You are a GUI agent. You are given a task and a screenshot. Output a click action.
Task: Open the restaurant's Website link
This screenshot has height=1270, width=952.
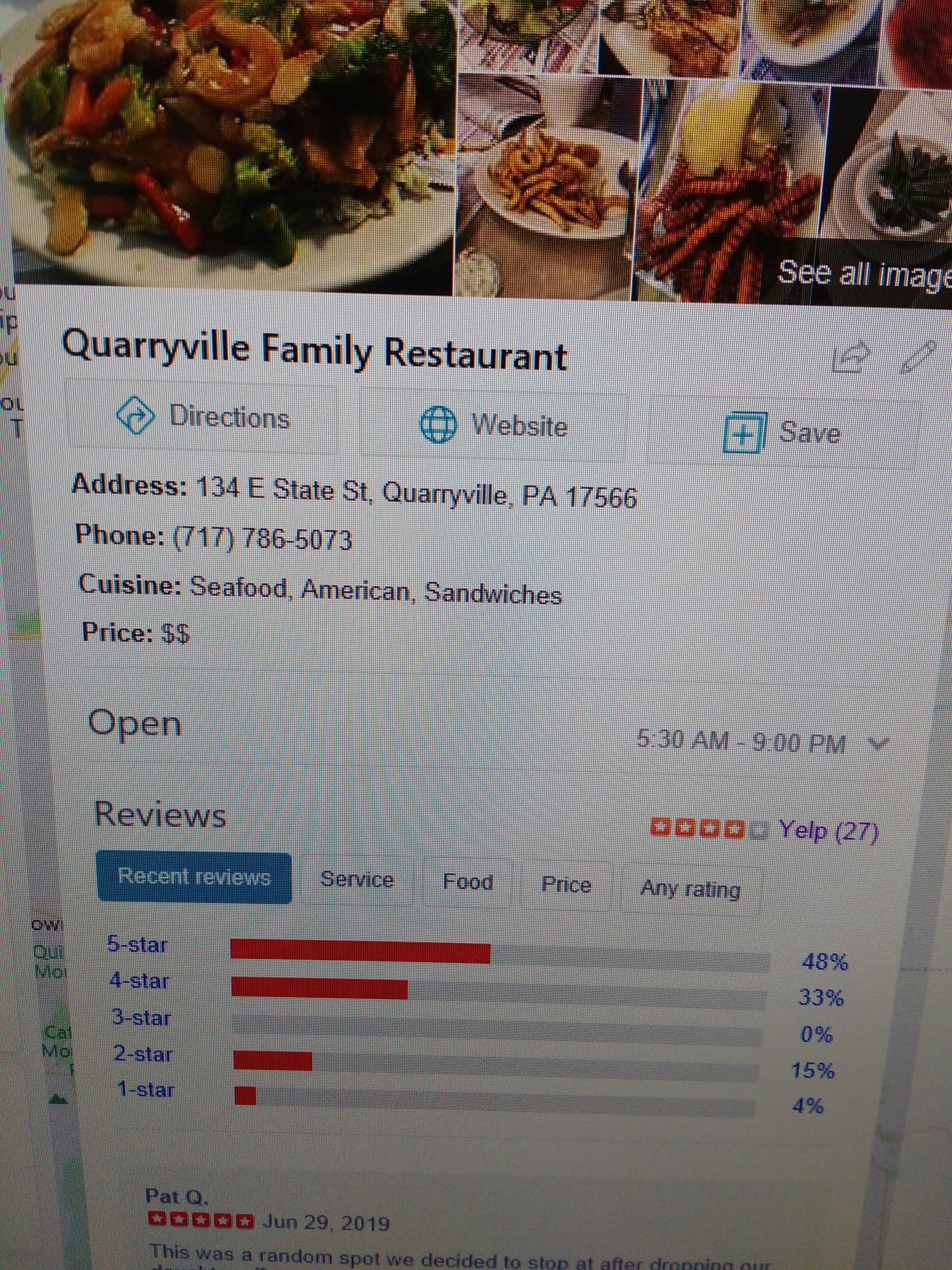pos(494,425)
